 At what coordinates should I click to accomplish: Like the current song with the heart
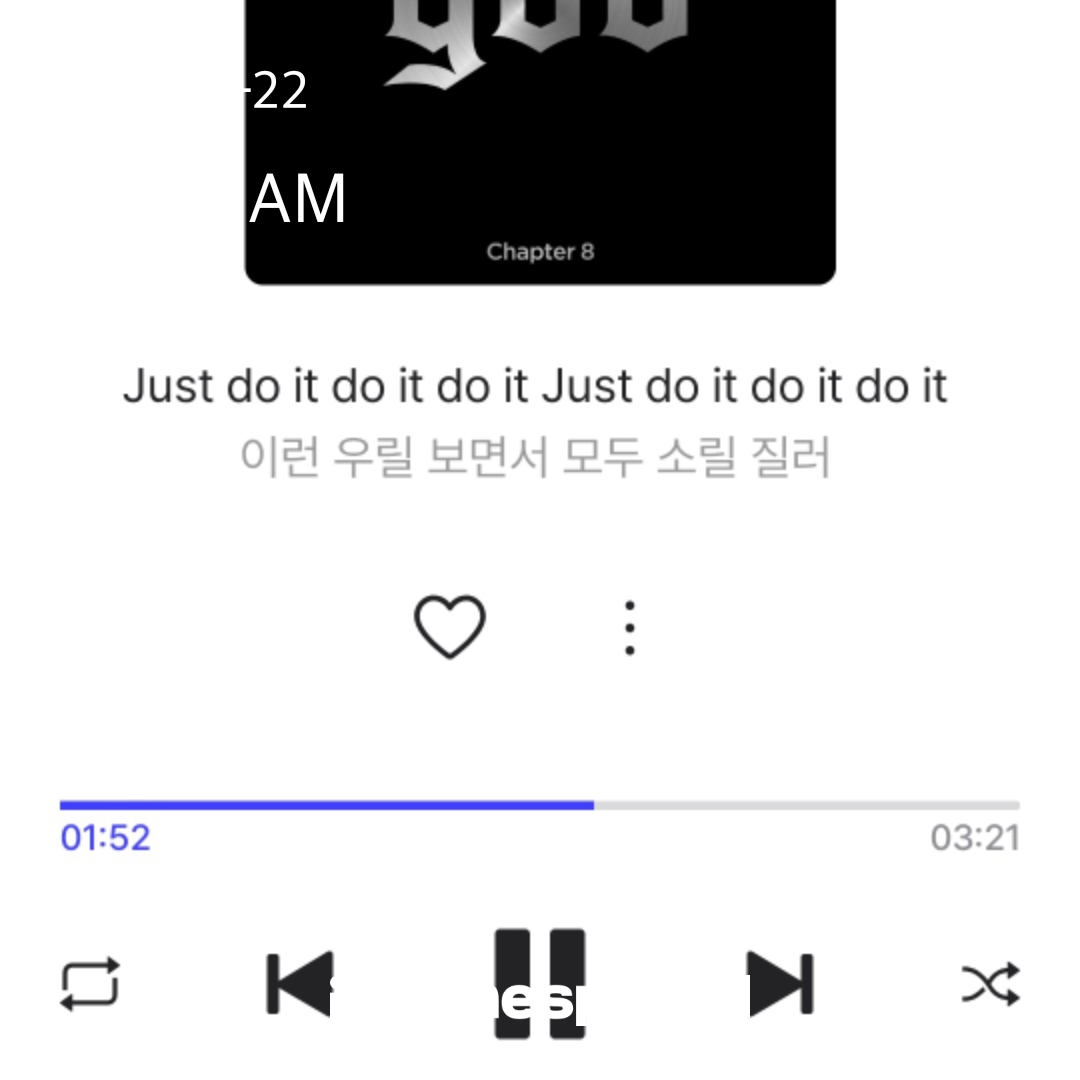pyautogui.click(x=450, y=627)
